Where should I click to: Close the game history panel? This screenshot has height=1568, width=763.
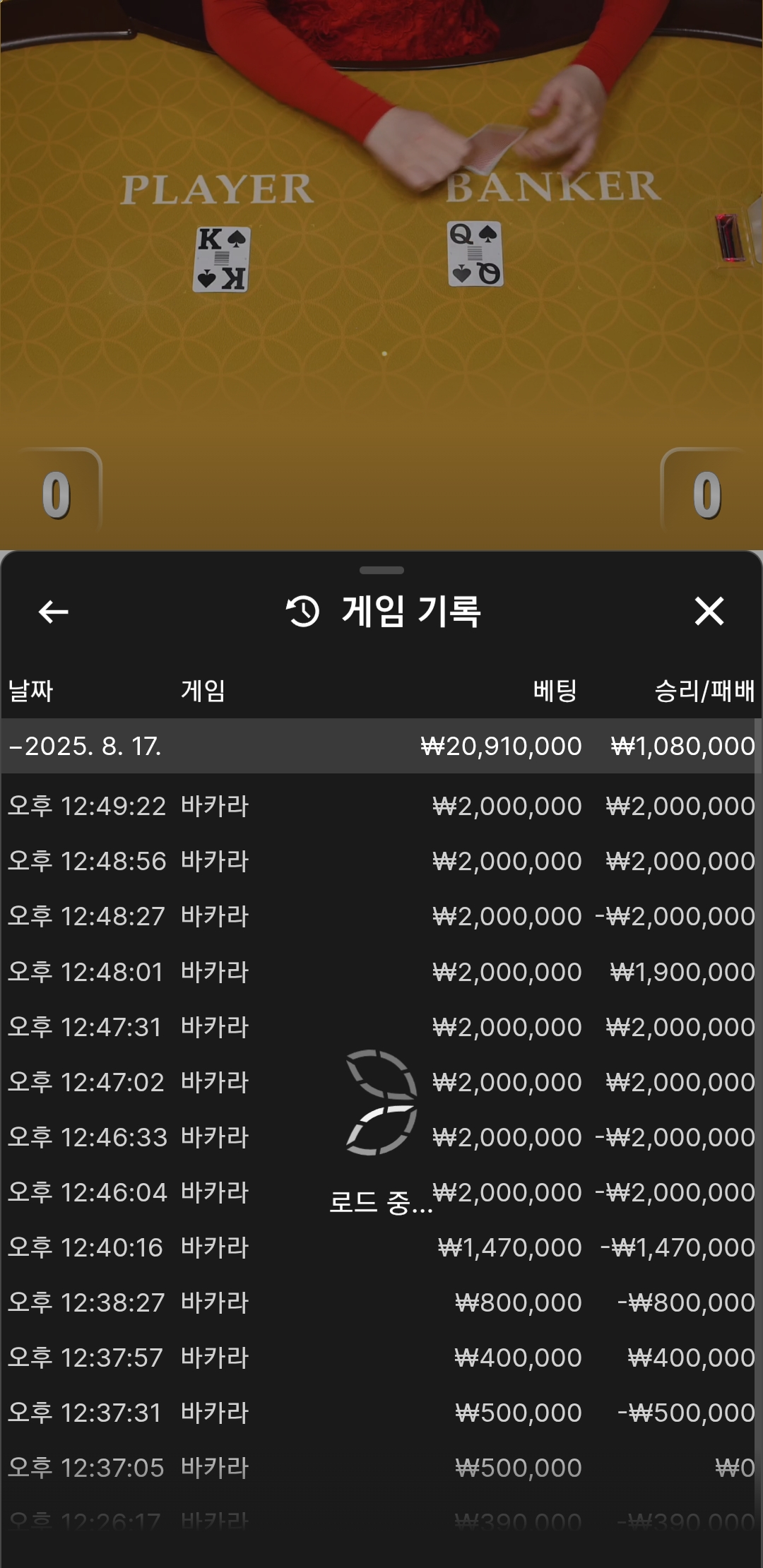[x=709, y=612]
